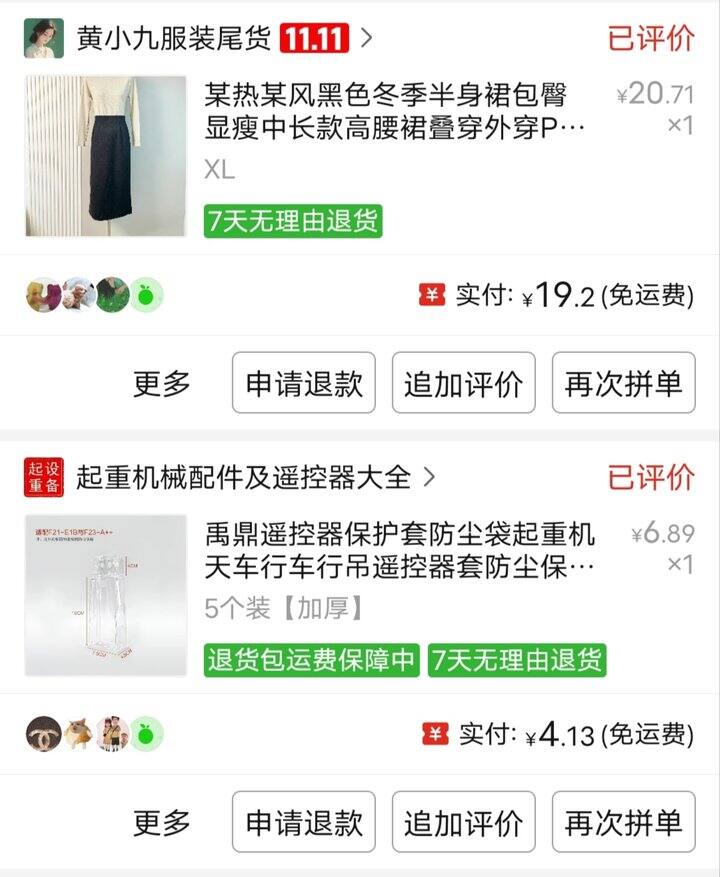Screen dimensions: 720x877
Task: Request refund (申请退款) for the remote cover order
Action: point(304,823)
